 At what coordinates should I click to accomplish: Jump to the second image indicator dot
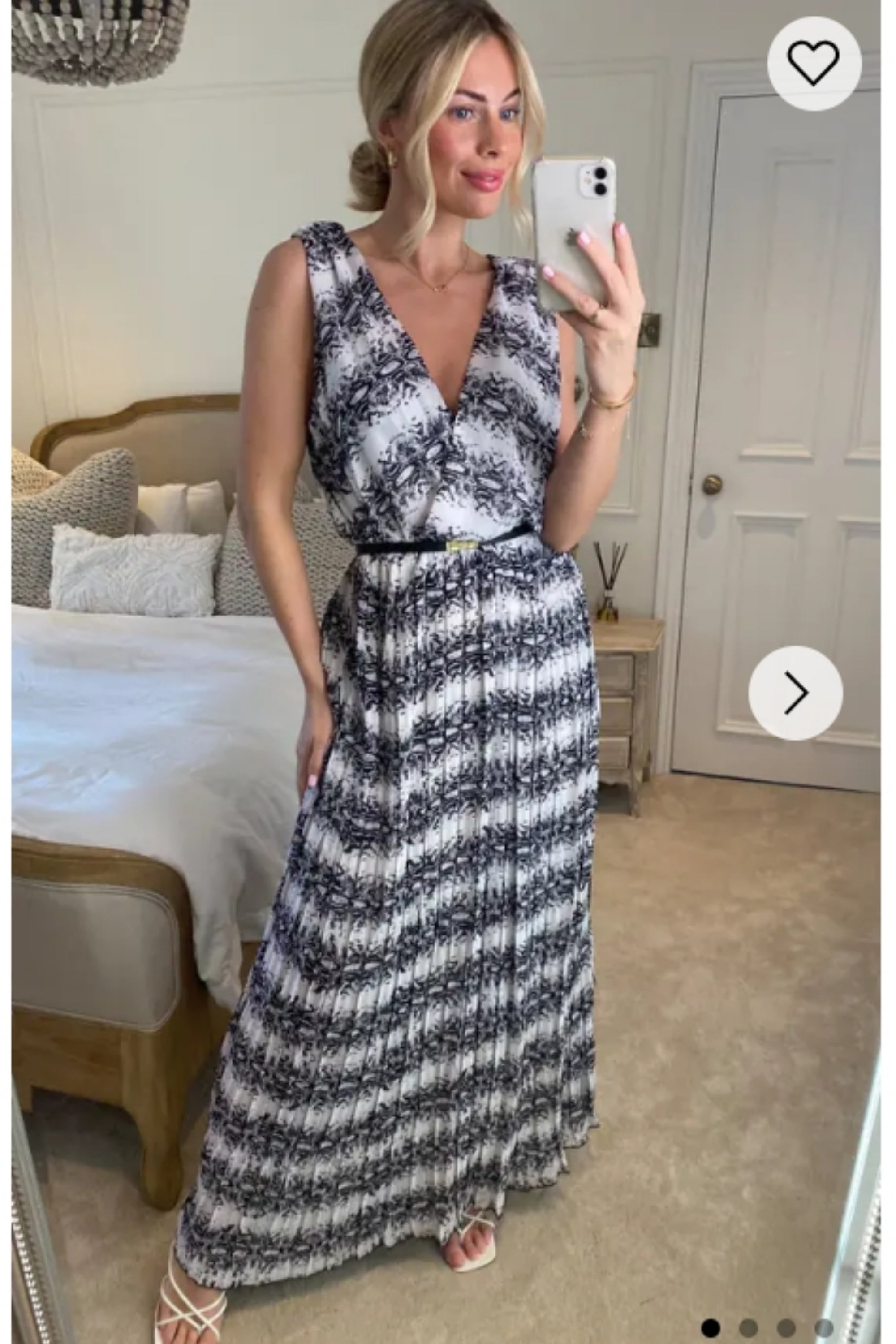point(747,1323)
